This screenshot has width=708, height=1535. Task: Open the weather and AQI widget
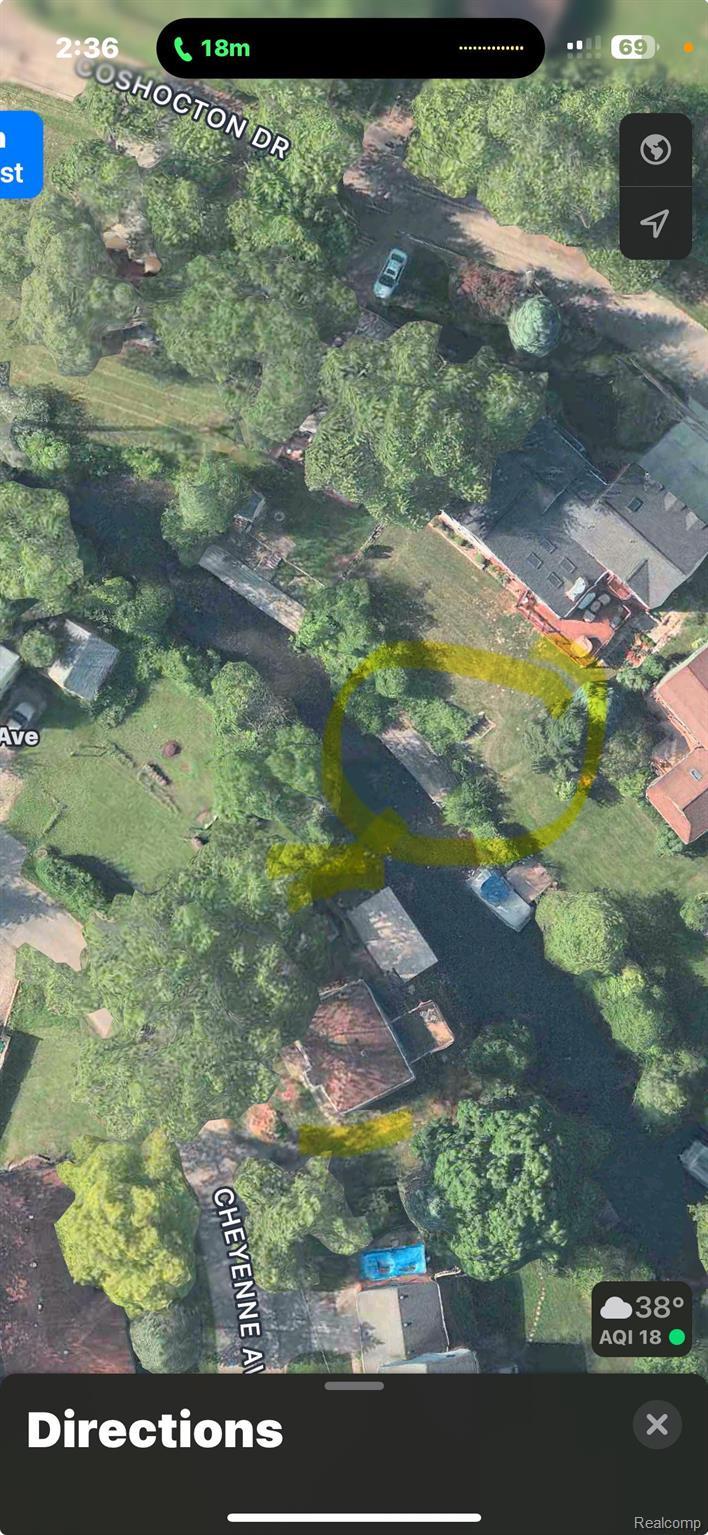tap(642, 1319)
